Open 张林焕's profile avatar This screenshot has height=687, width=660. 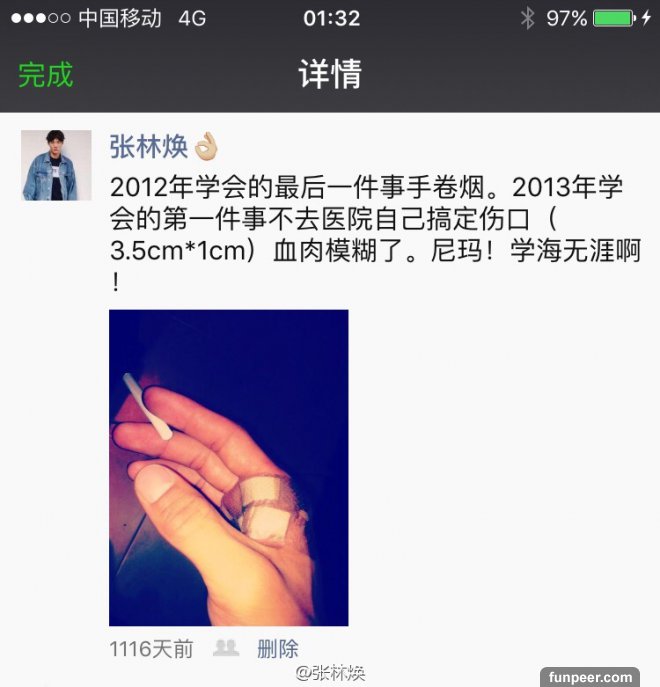coord(50,164)
